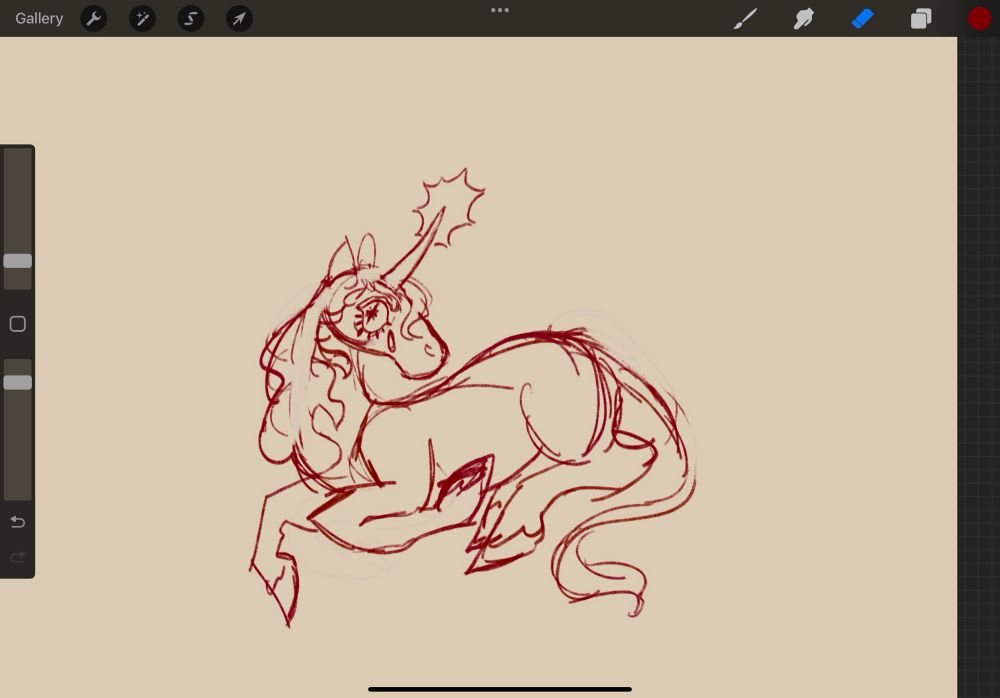Undo the last stroke
The height and width of the screenshot is (698, 1000).
18,522
